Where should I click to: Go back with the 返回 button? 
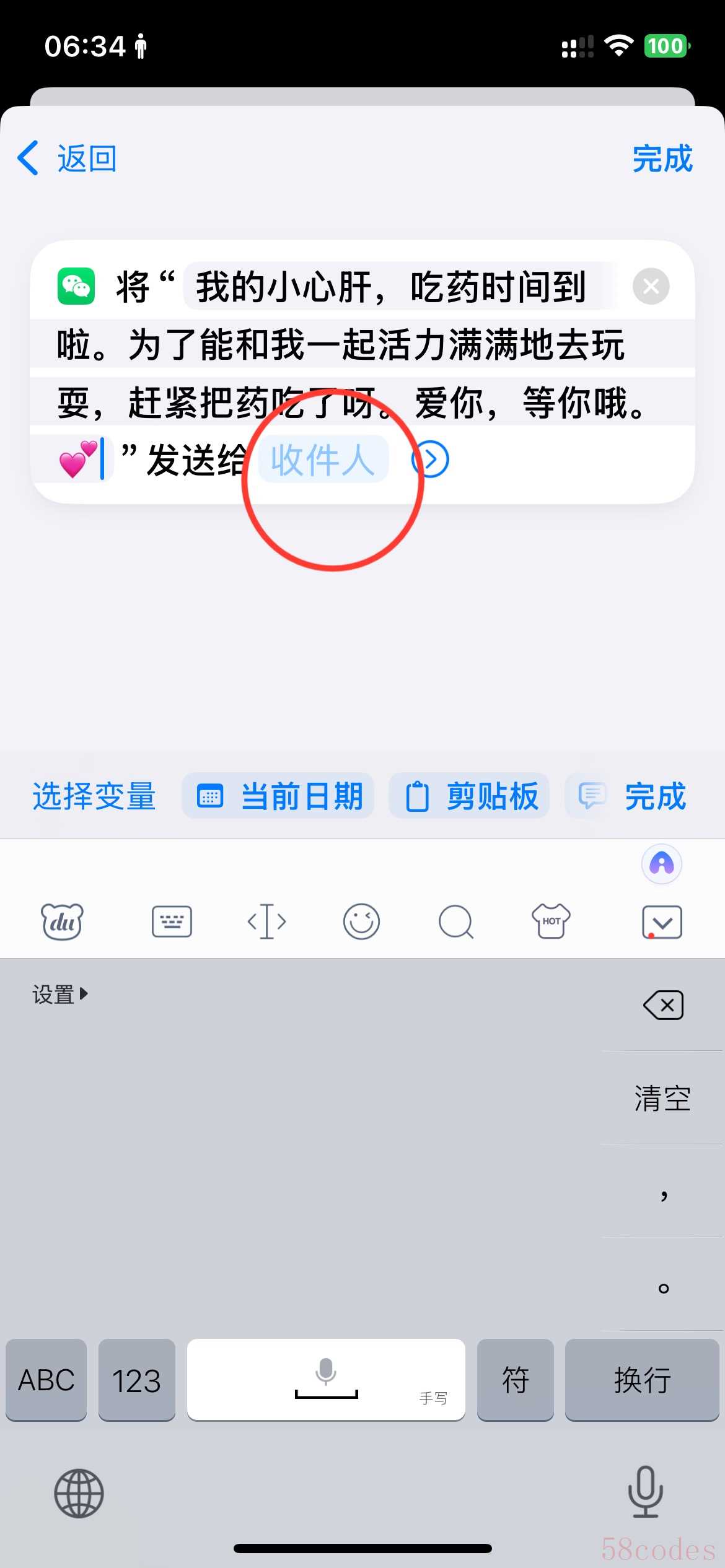click(67, 159)
